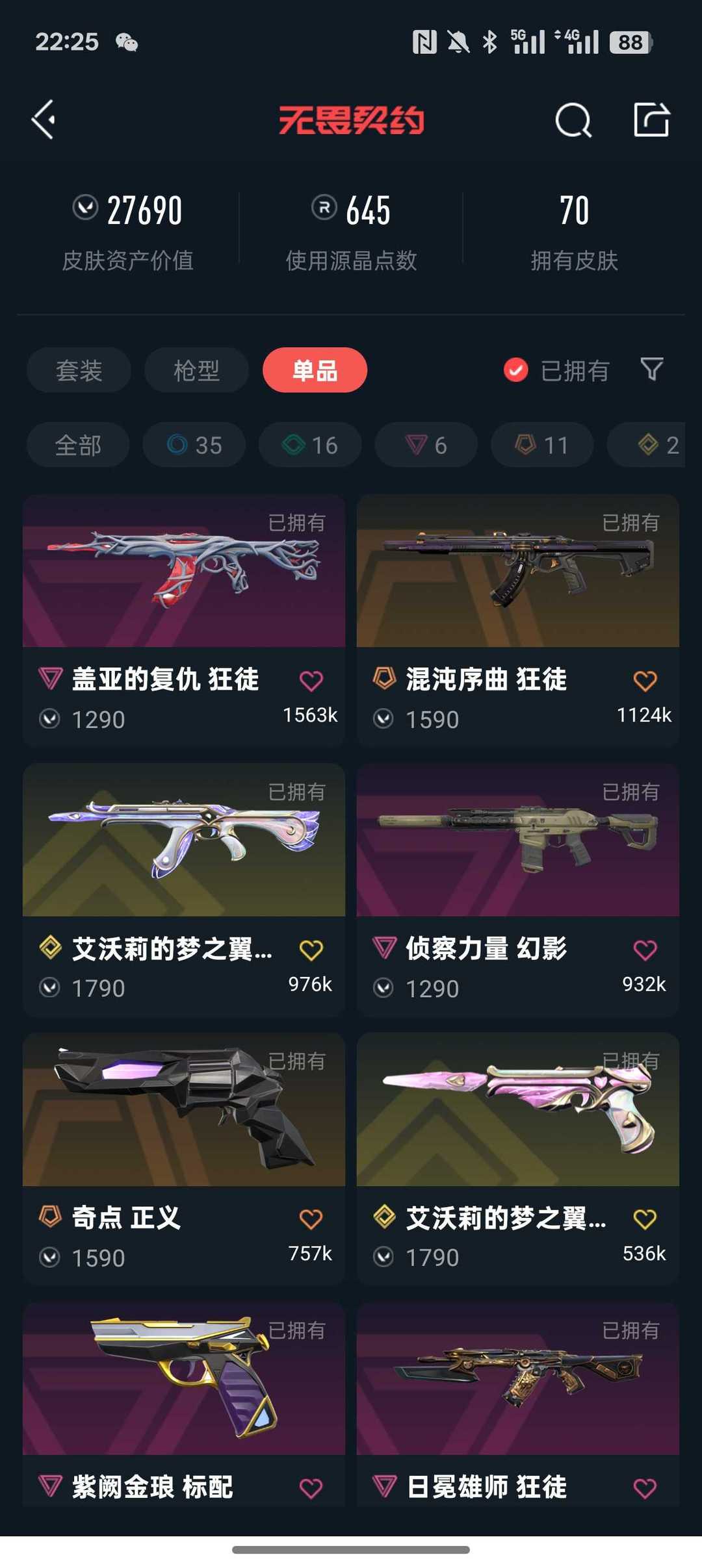Select the 全部 rarity chip

78,445
